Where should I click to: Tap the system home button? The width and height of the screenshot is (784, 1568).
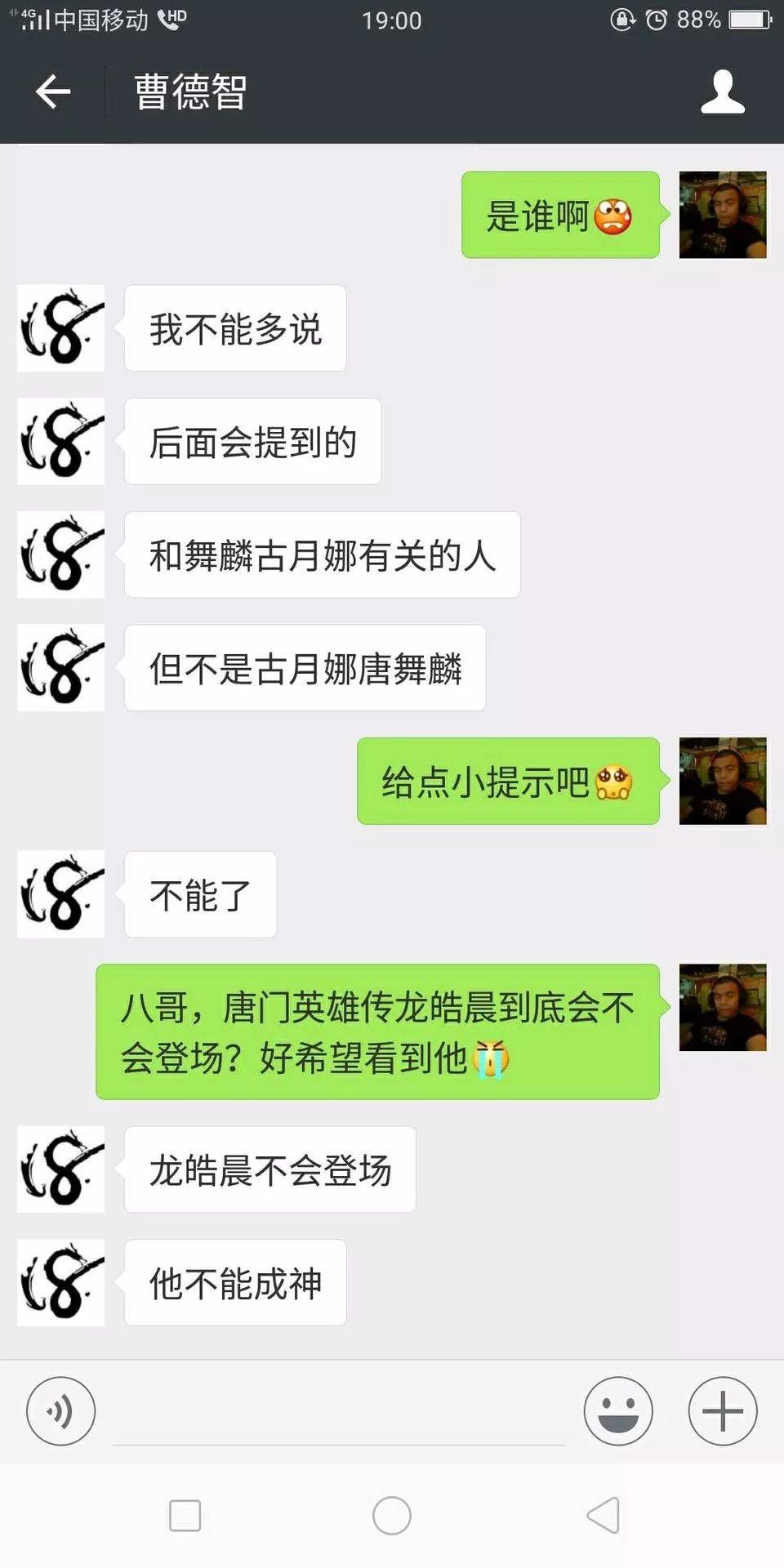392,1516
